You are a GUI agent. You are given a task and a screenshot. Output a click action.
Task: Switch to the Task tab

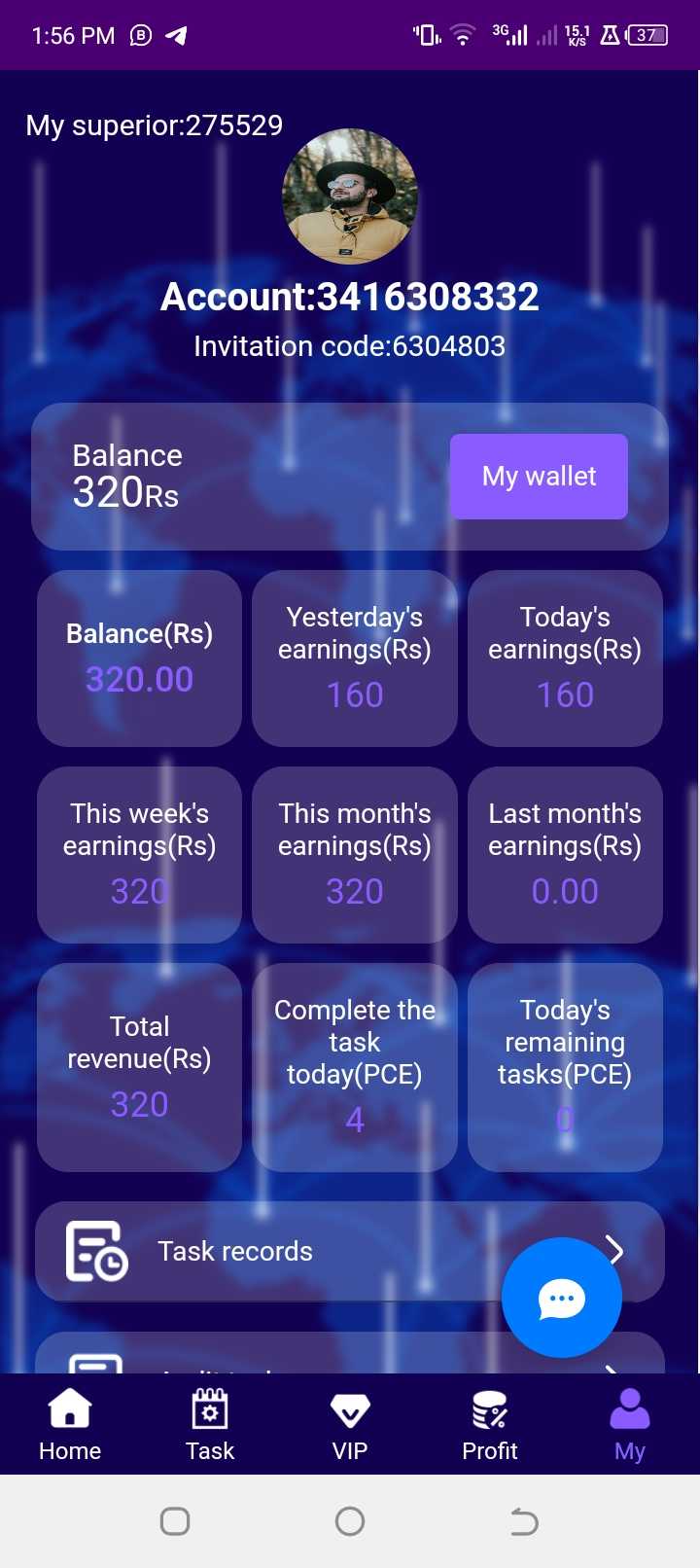[x=210, y=1425]
